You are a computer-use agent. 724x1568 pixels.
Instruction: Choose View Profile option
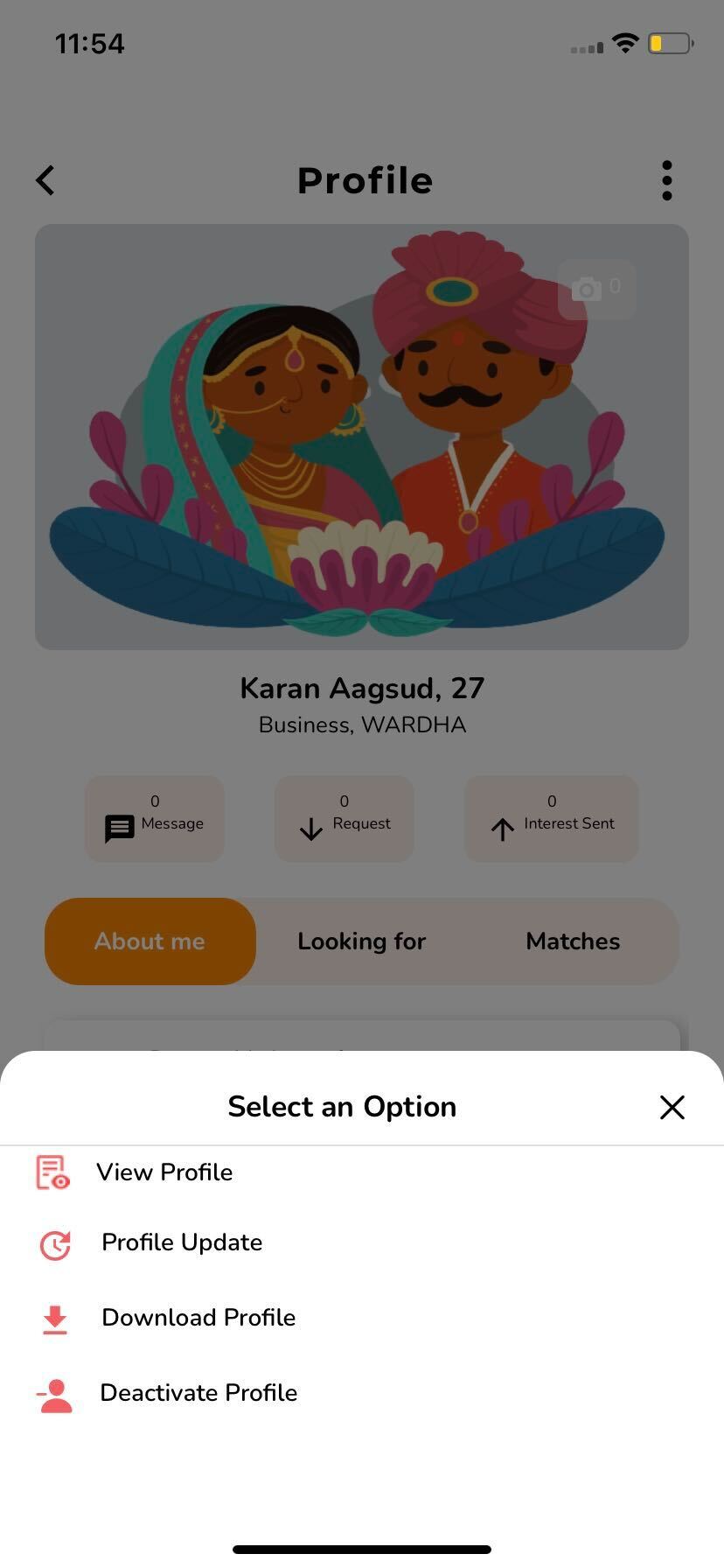tap(362, 1172)
